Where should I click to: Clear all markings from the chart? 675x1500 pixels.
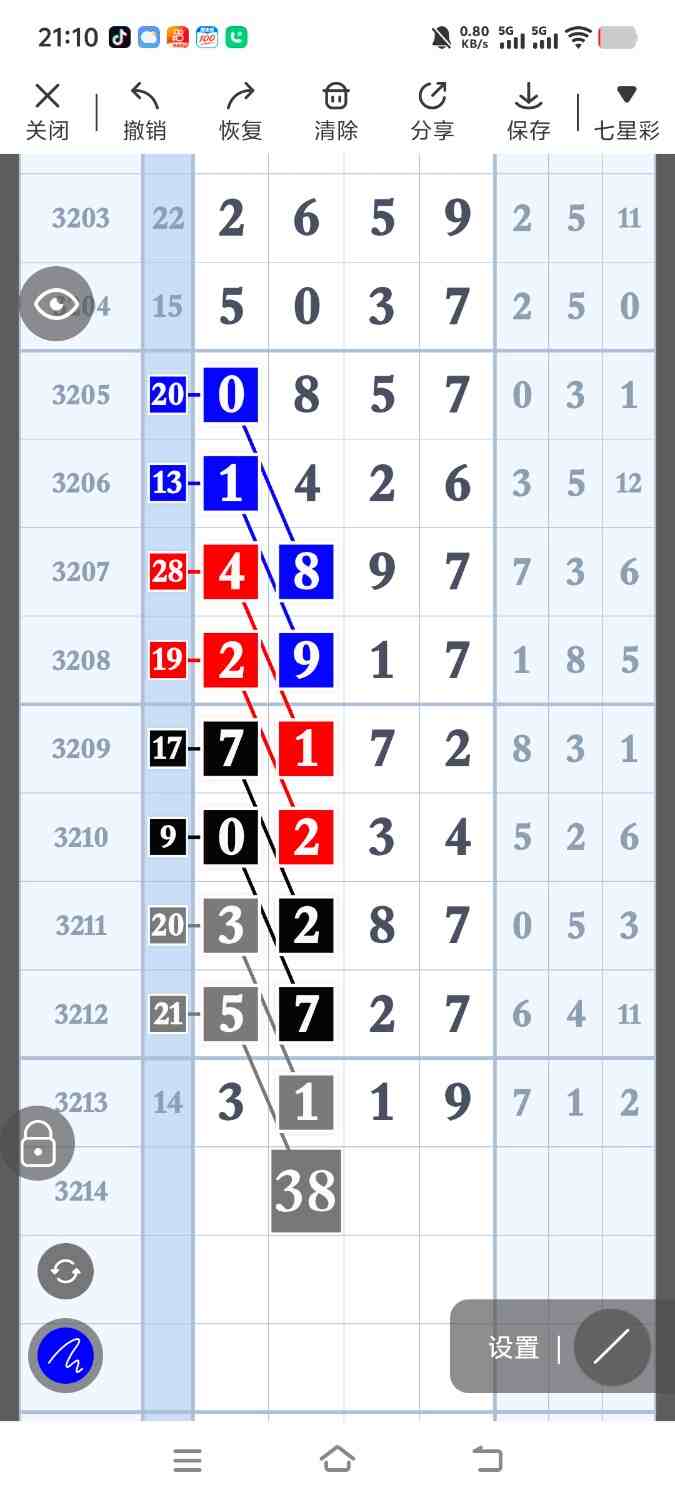(336, 111)
